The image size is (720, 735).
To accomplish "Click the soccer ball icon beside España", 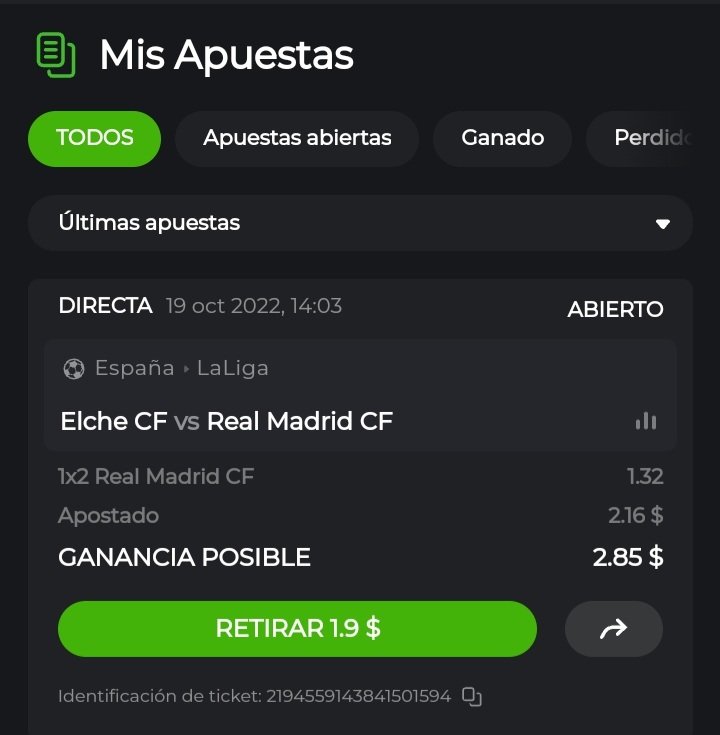I will 73,368.
